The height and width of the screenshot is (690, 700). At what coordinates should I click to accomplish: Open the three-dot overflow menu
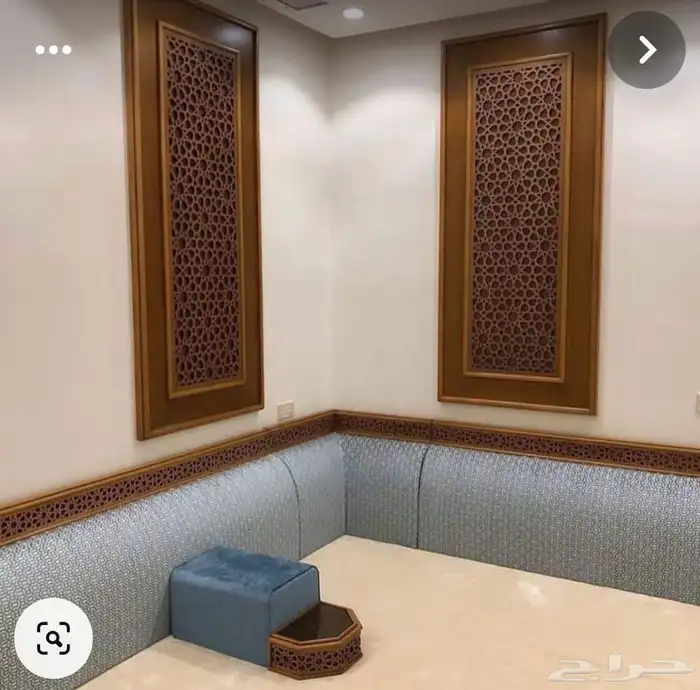tap(53, 50)
